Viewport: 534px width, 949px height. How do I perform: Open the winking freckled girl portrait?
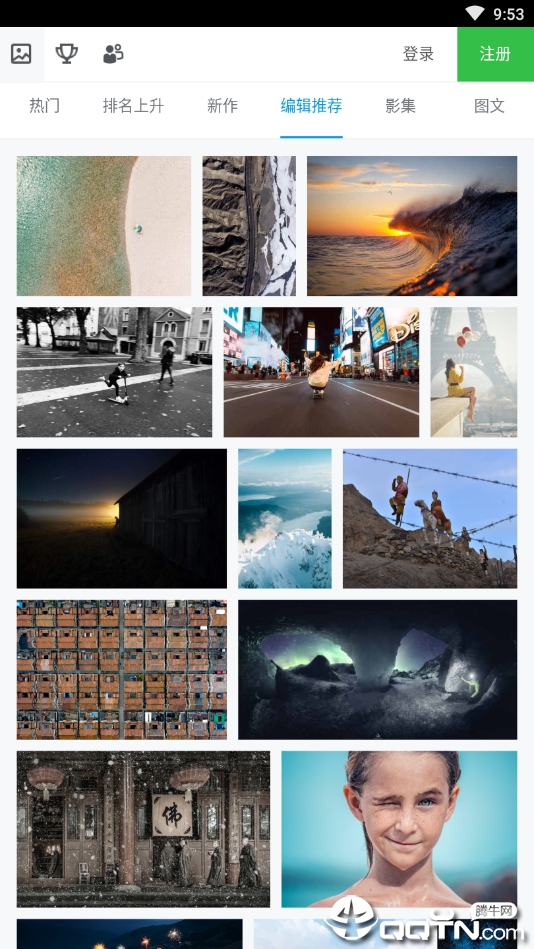pyautogui.click(x=399, y=829)
